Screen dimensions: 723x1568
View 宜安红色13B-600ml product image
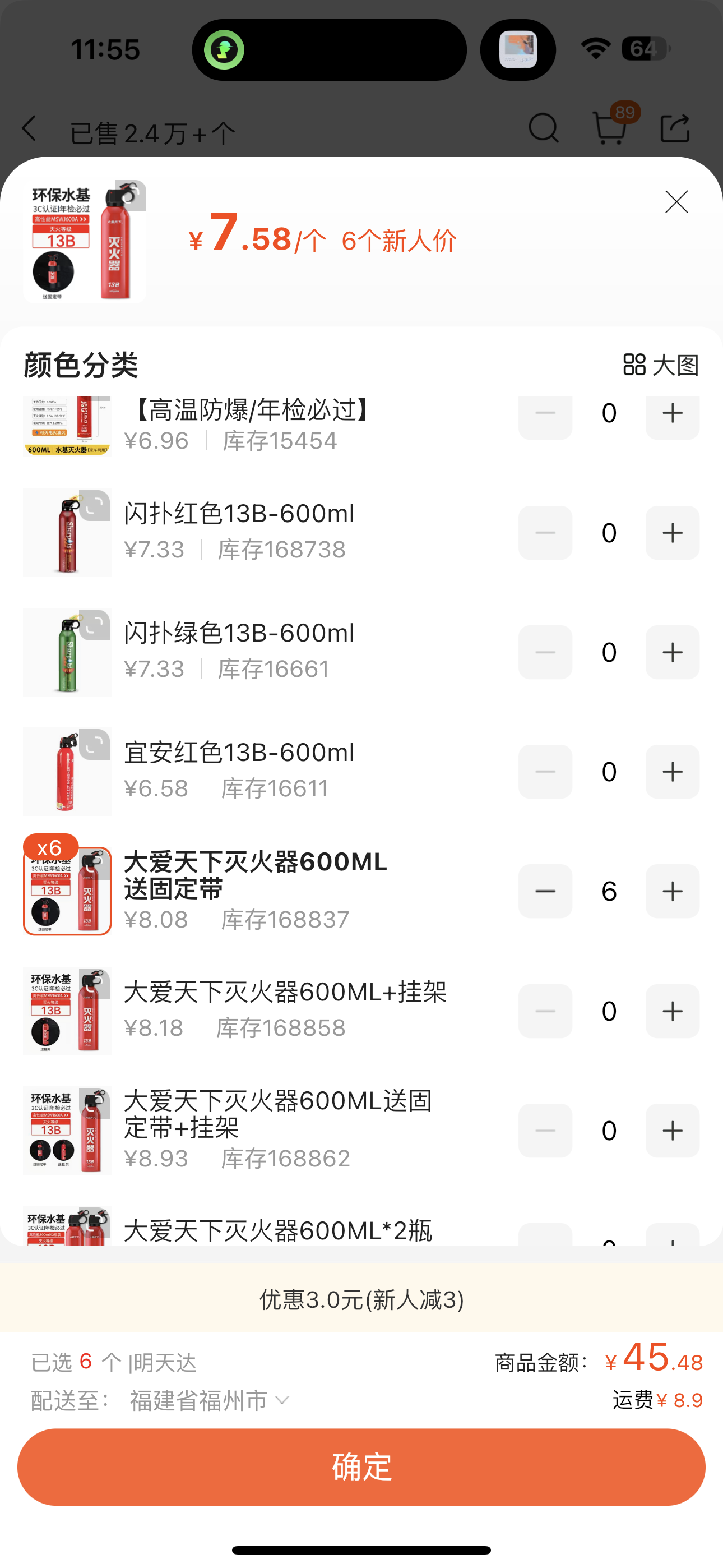[x=68, y=772]
